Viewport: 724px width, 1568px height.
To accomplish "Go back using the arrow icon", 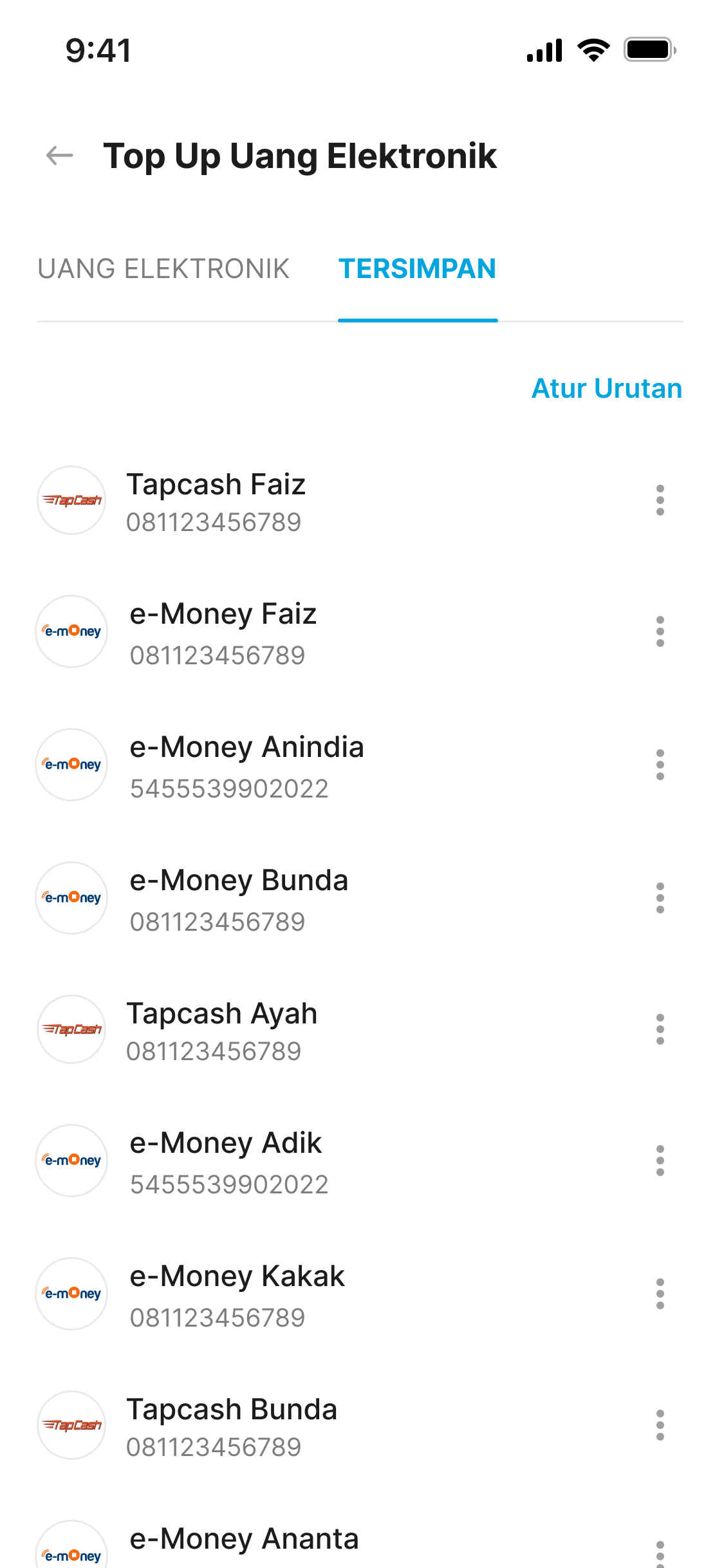I will pyautogui.click(x=60, y=156).
